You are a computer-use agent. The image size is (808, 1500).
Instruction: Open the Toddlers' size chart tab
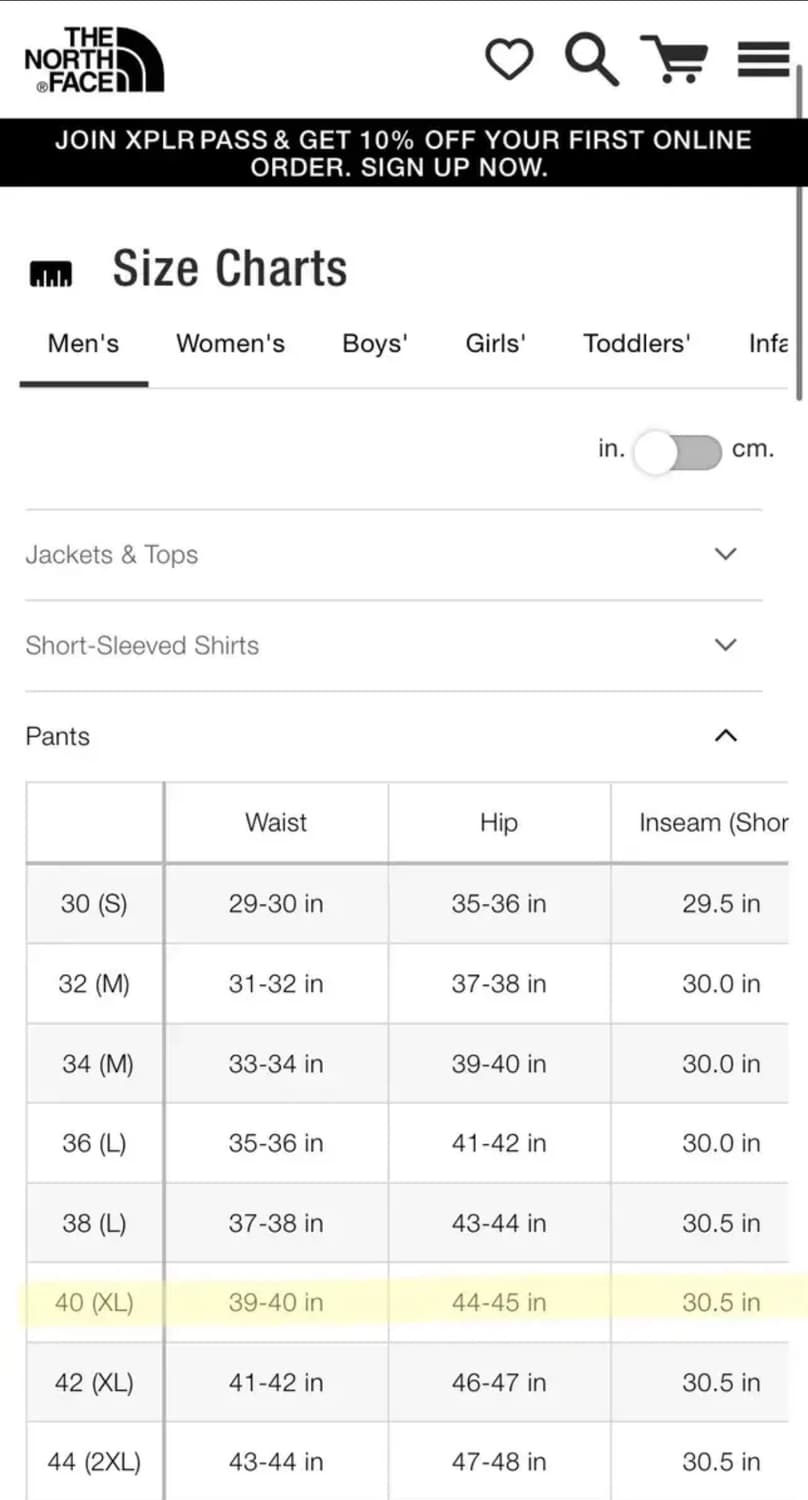tap(635, 343)
